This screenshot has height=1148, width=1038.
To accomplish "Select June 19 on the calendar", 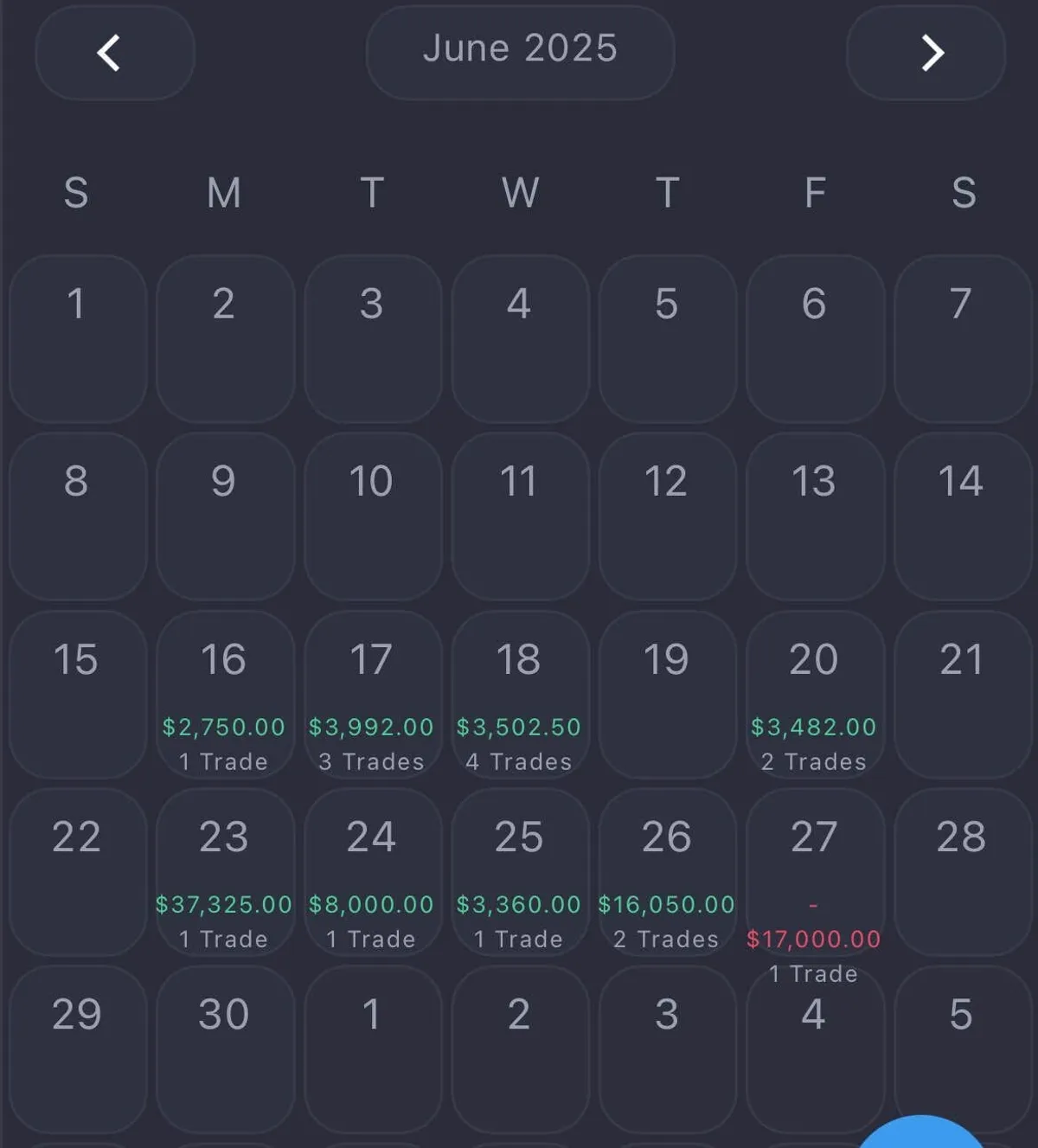I will point(667,695).
